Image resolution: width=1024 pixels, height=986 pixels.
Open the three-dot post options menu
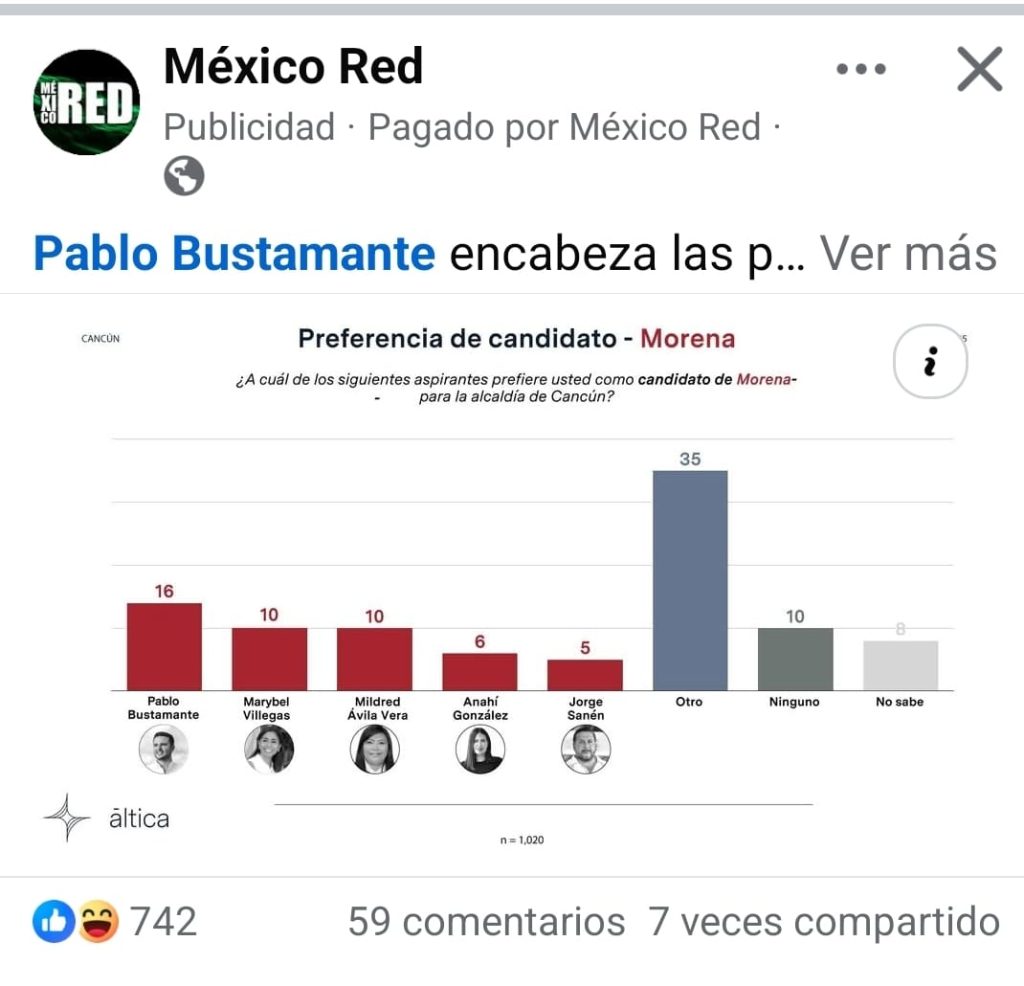coord(861,69)
